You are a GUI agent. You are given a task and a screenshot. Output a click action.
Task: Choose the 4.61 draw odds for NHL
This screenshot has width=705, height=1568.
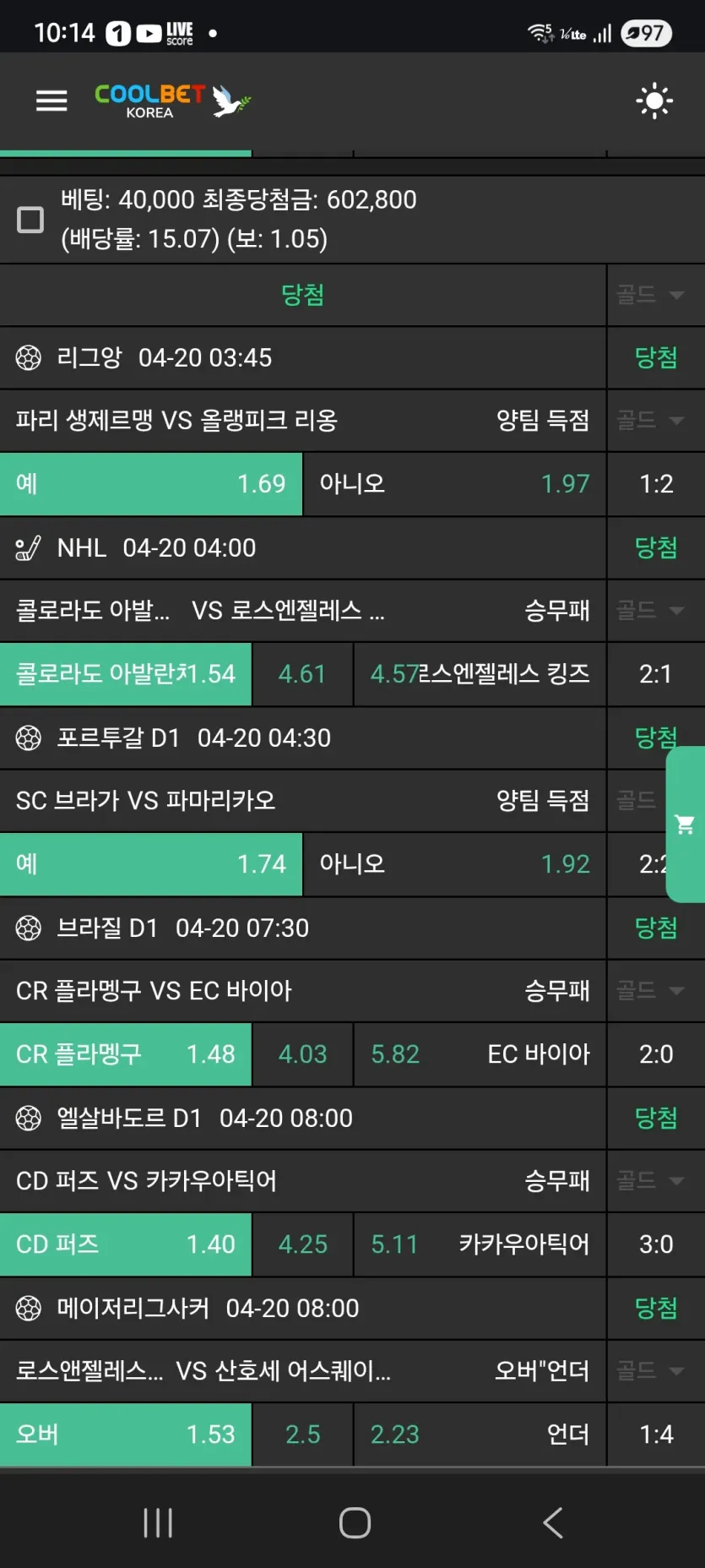(302, 674)
